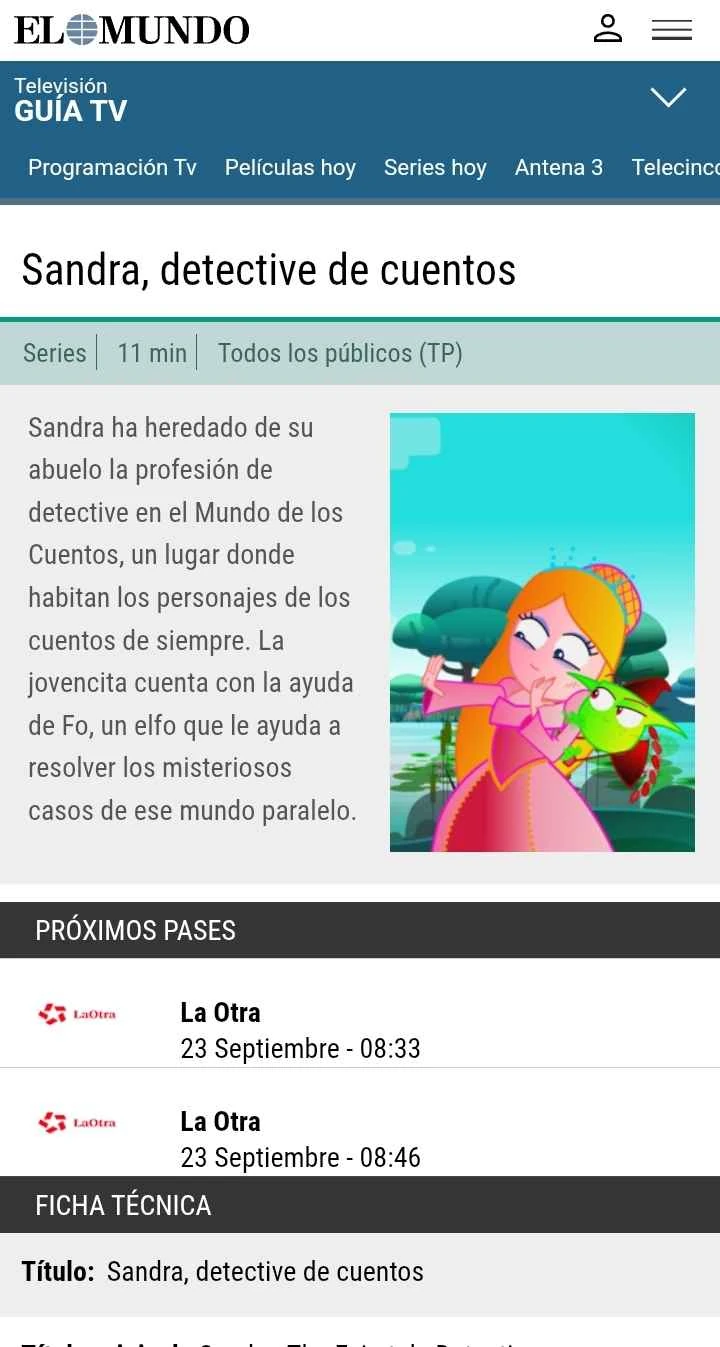Open the Películas hoy section
Viewport: 720px width, 1347px height.
(290, 167)
